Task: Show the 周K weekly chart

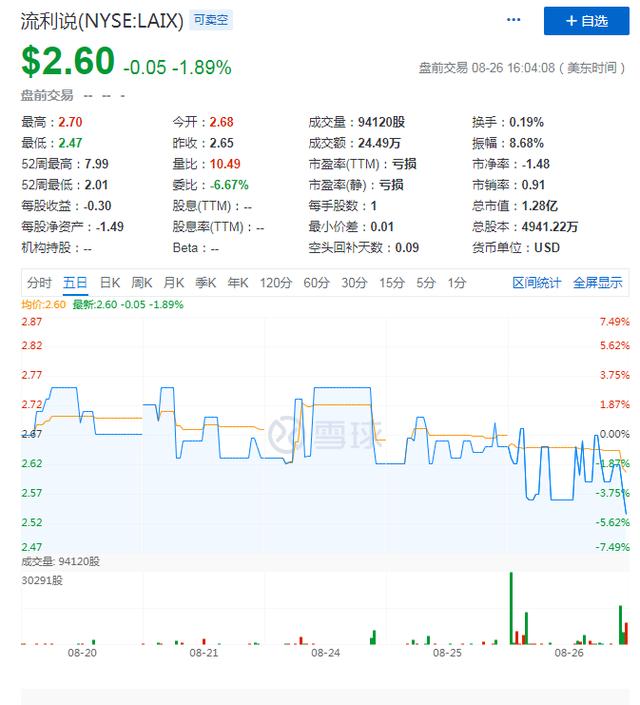Action: (141, 283)
